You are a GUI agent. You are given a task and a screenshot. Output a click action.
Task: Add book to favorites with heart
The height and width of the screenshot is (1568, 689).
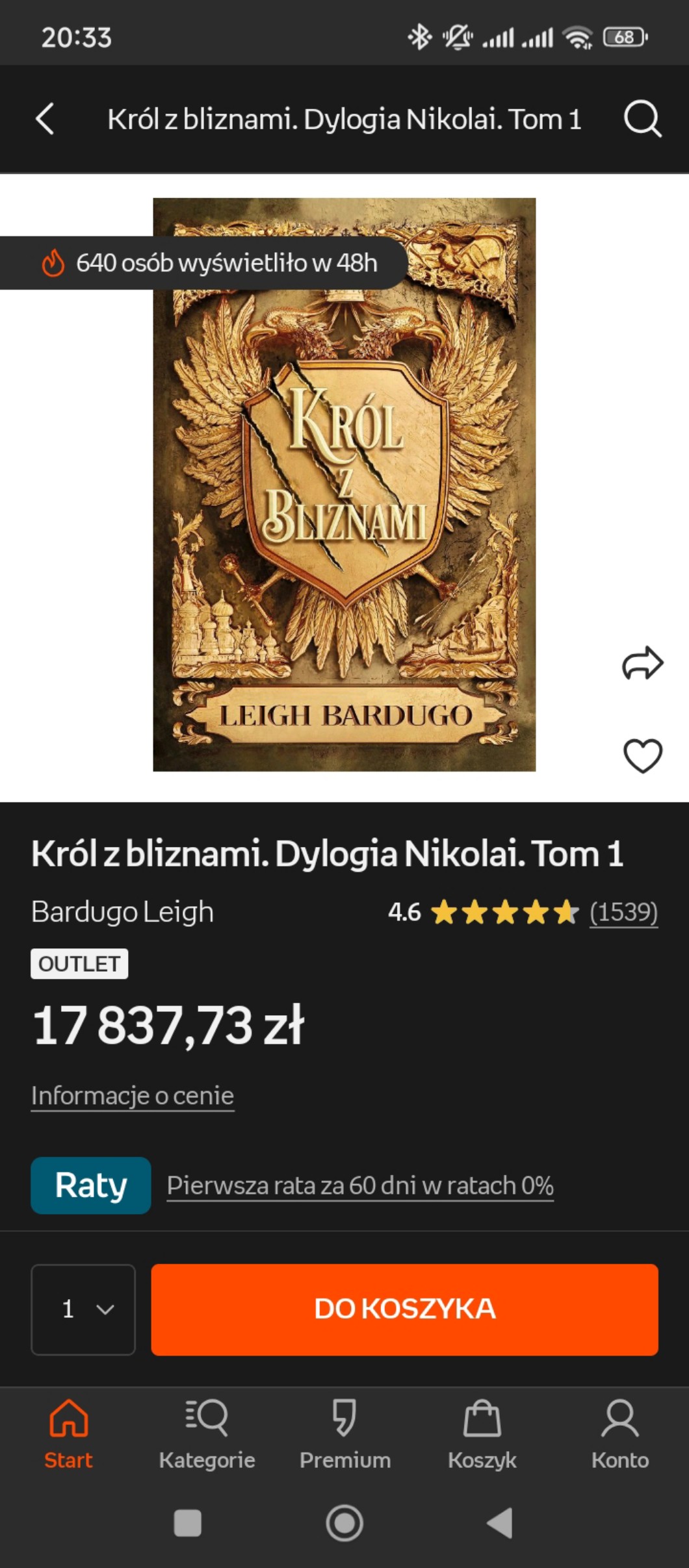click(642, 755)
